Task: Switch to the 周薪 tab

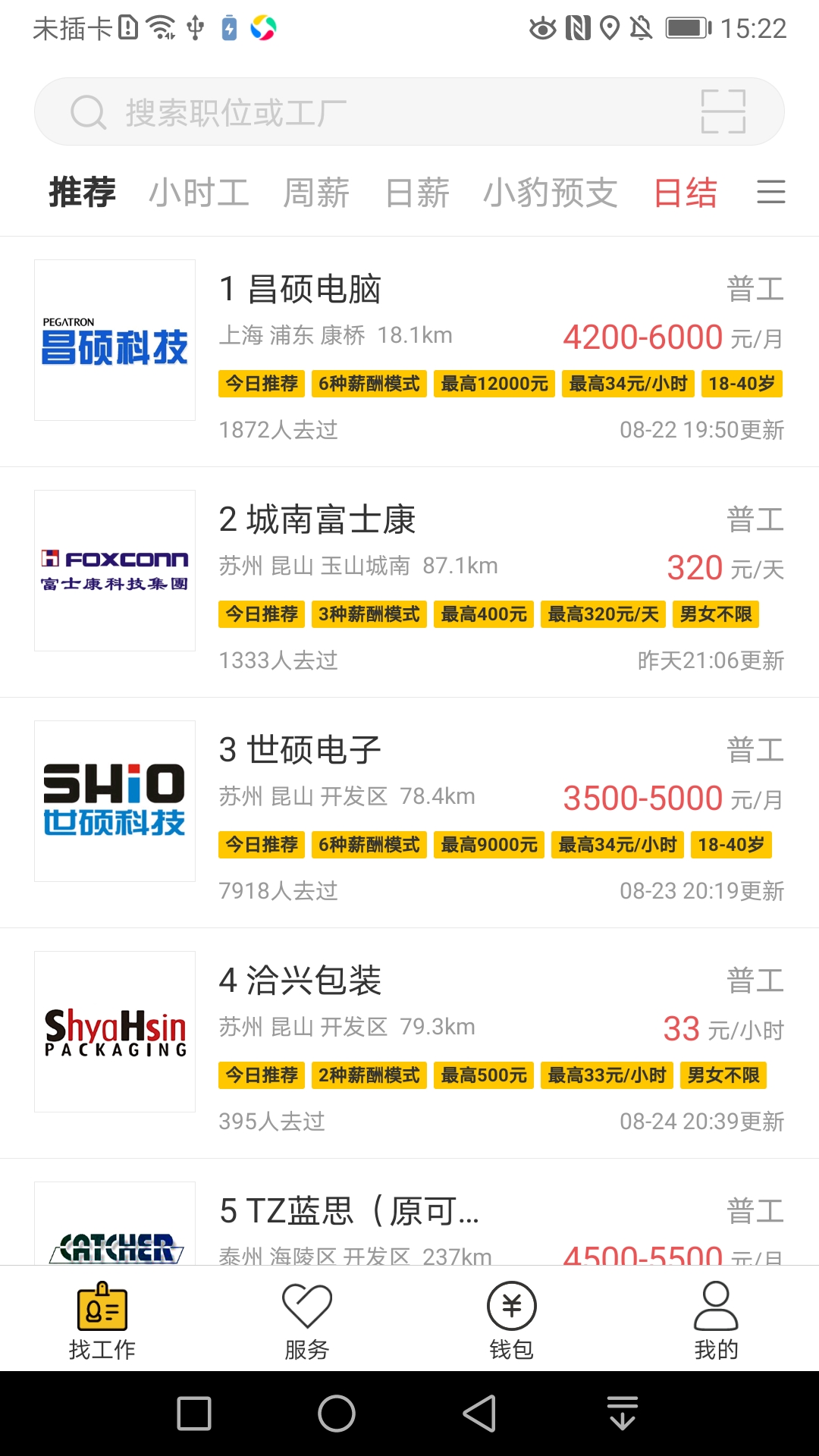Action: click(316, 193)
